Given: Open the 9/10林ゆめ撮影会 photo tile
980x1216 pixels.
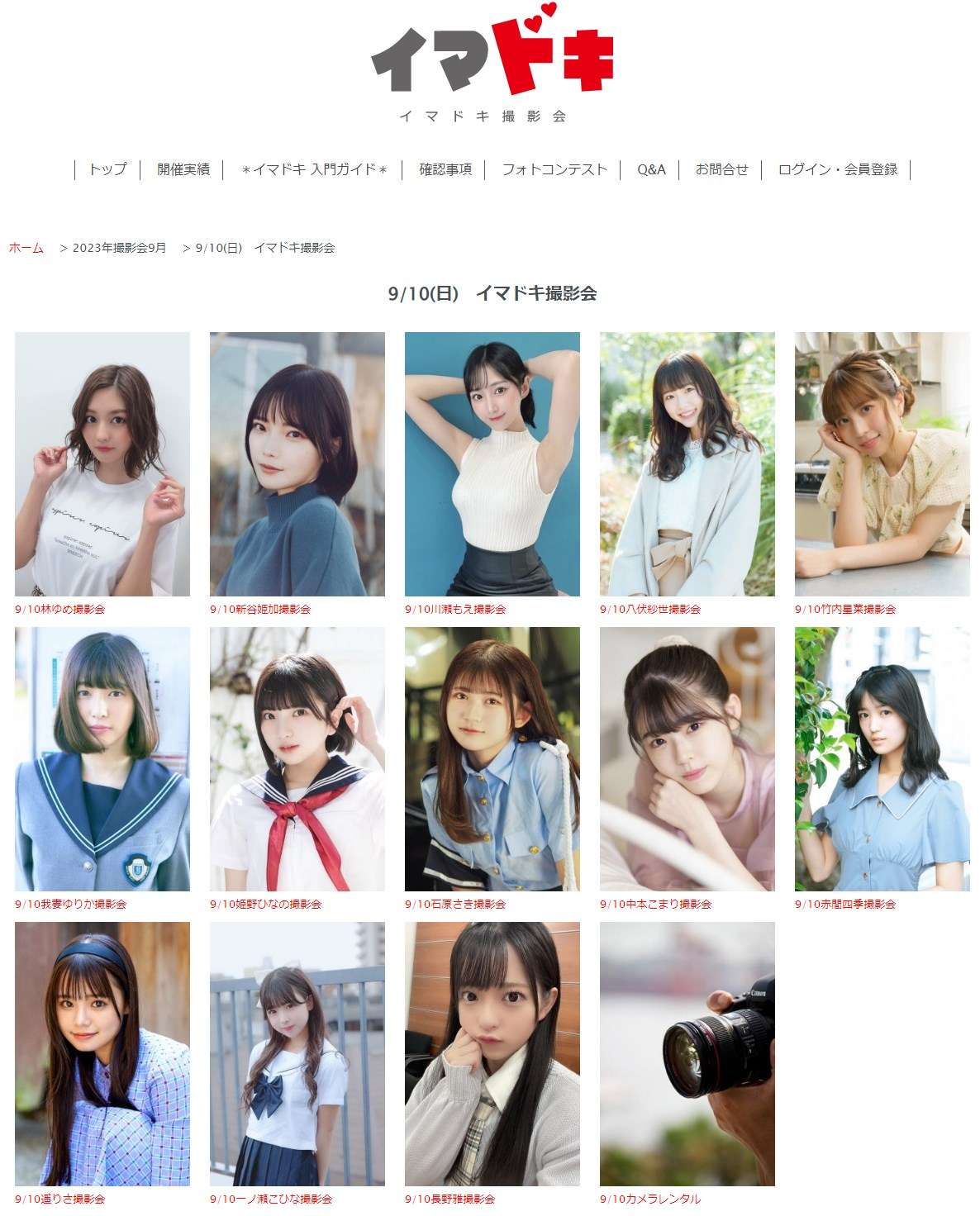Looking at the screenshot, I should pos(102,464).
